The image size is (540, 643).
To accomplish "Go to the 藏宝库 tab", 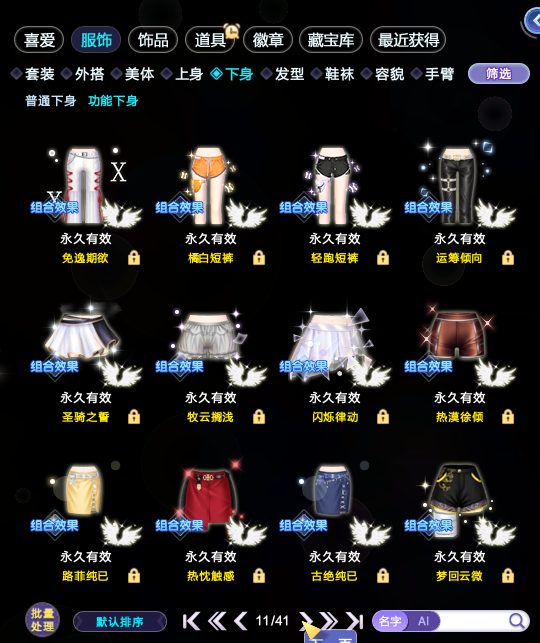I will [331, 40].
